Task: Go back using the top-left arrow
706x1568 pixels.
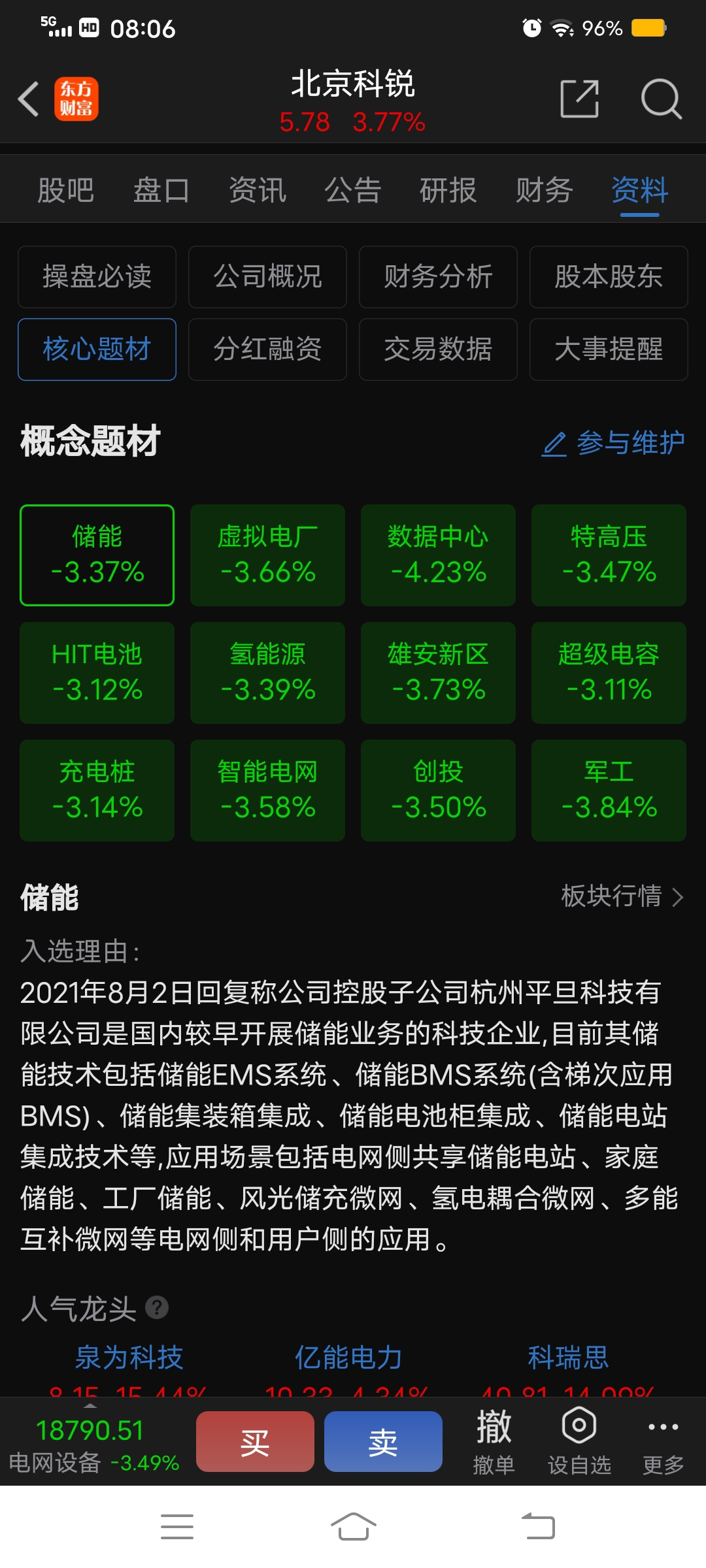Action: click(x=29, y=99)
